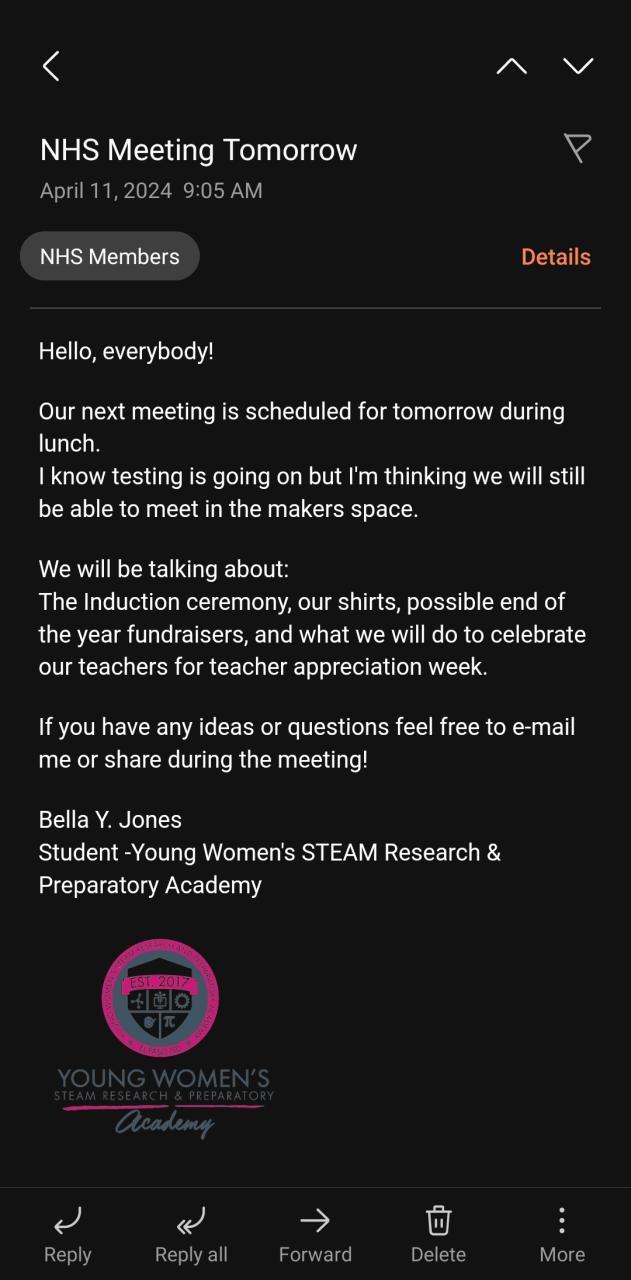This screenshot has height=1280, width=631.
Task: Open the More options menu
Action: [x=562, y=1234]
